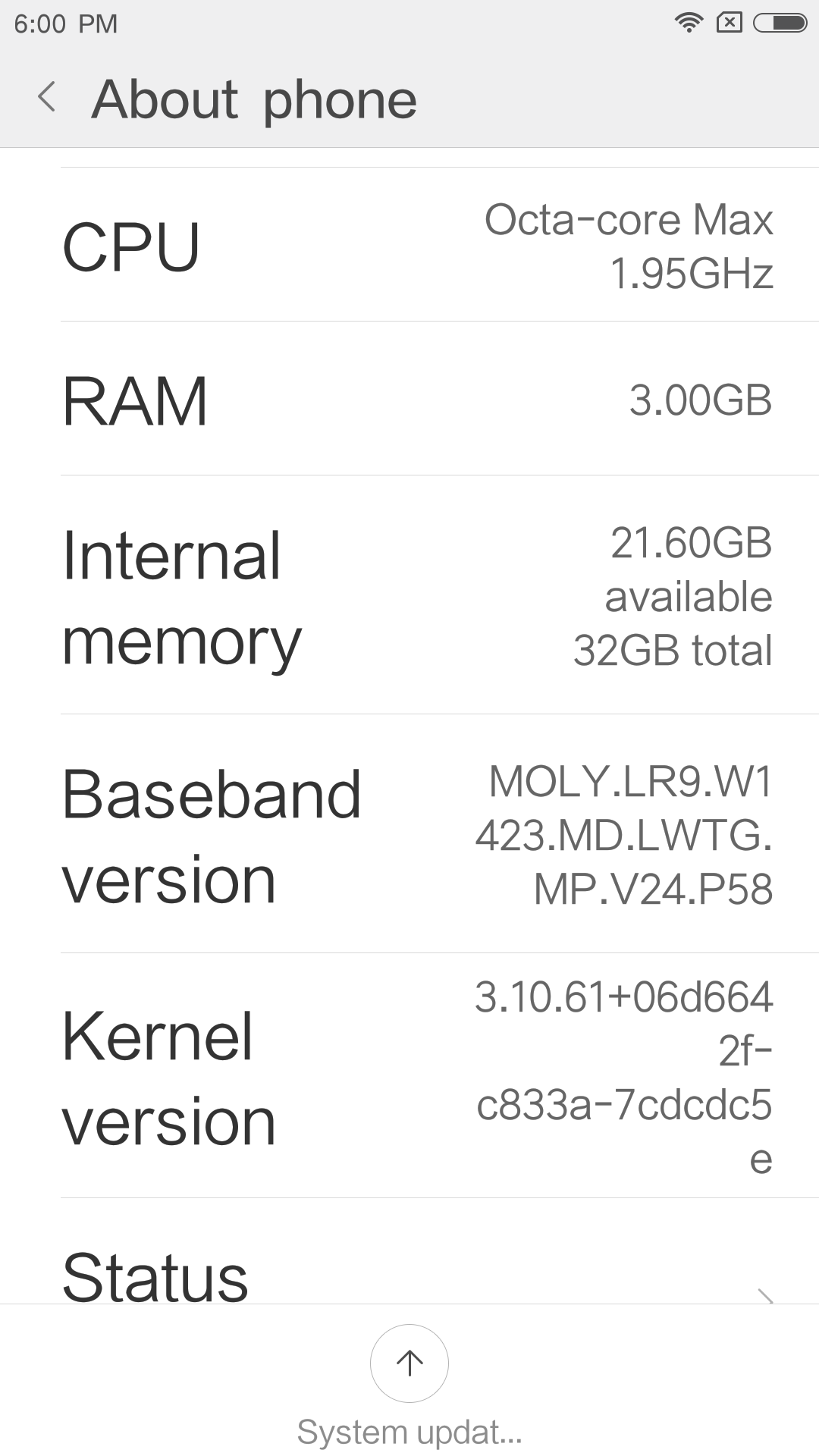
Task: Tap the RAM row
Action: (409, 400)
